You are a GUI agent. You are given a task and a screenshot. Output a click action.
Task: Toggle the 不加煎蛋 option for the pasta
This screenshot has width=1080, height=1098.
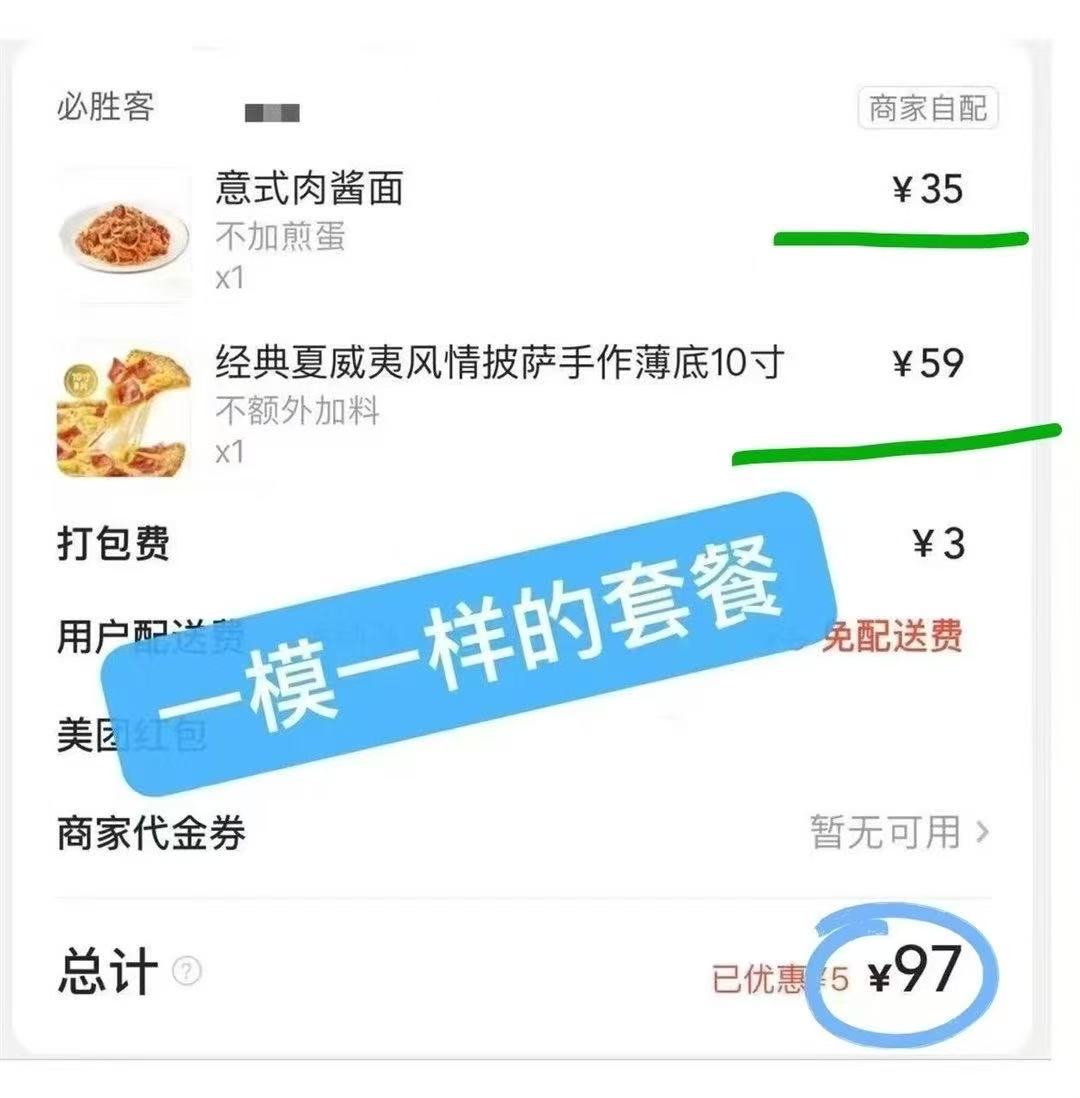pyautogui.click(x=279, y=239)
